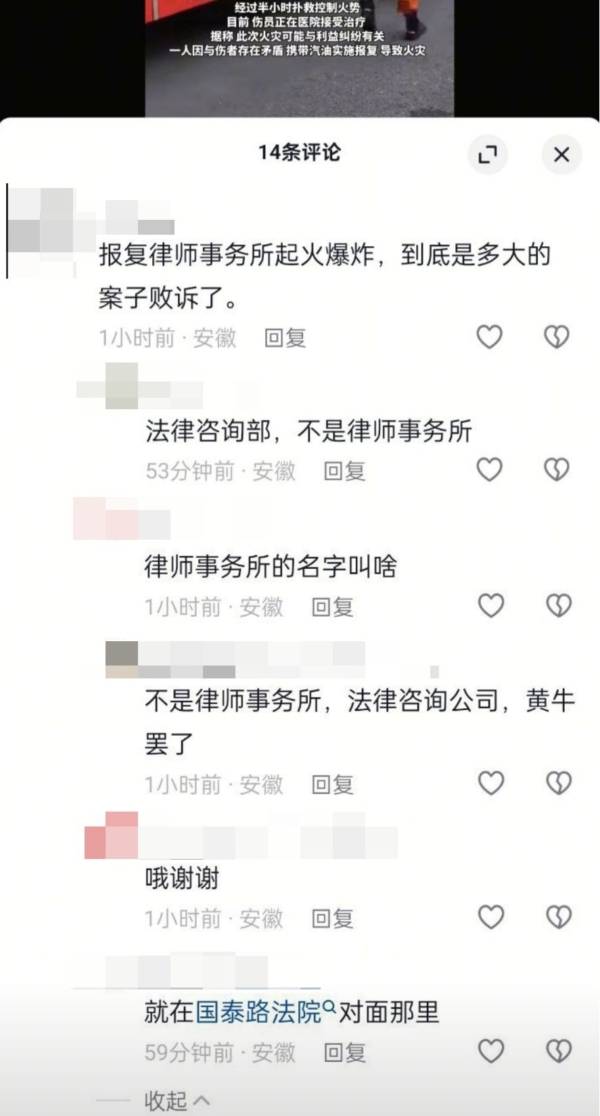
Task: Reply to the comment 法律咨询部，不是律师事务所
Action: (344, 470)
